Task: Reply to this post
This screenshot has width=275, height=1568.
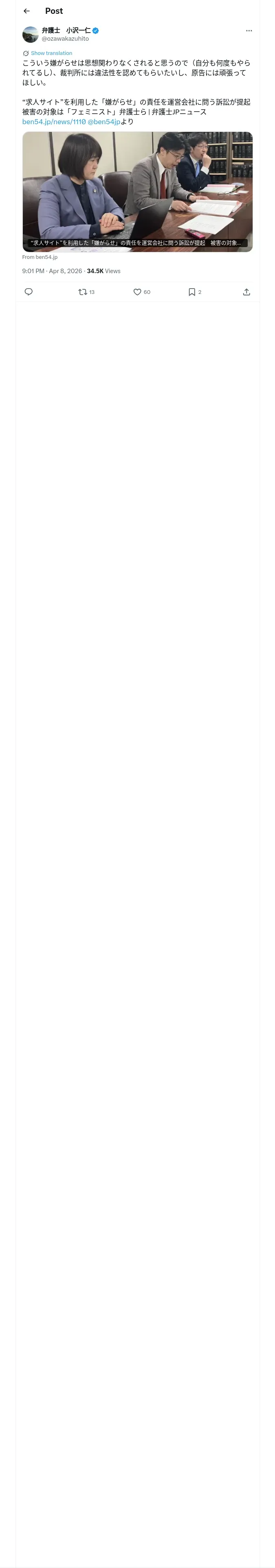Action: coord(29,292)
